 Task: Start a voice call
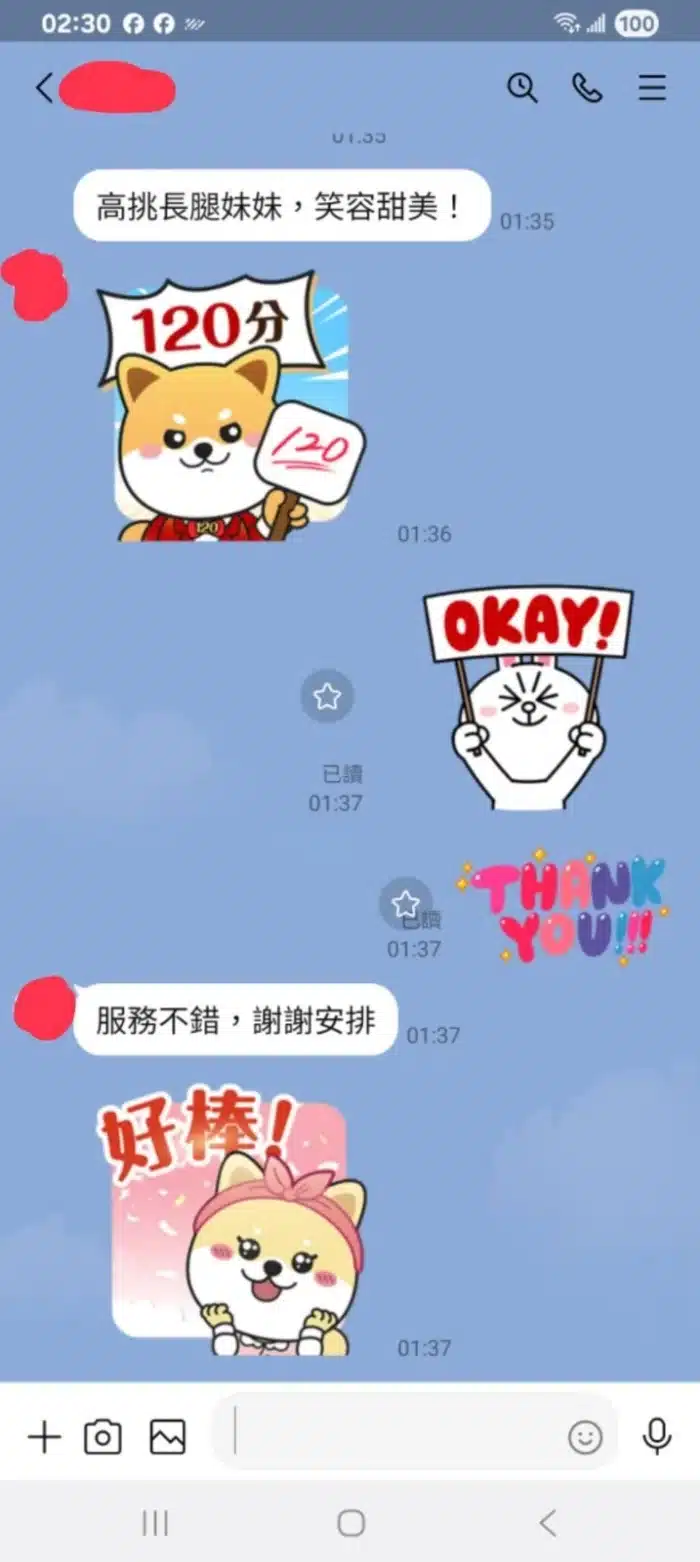tap(587, 88)
